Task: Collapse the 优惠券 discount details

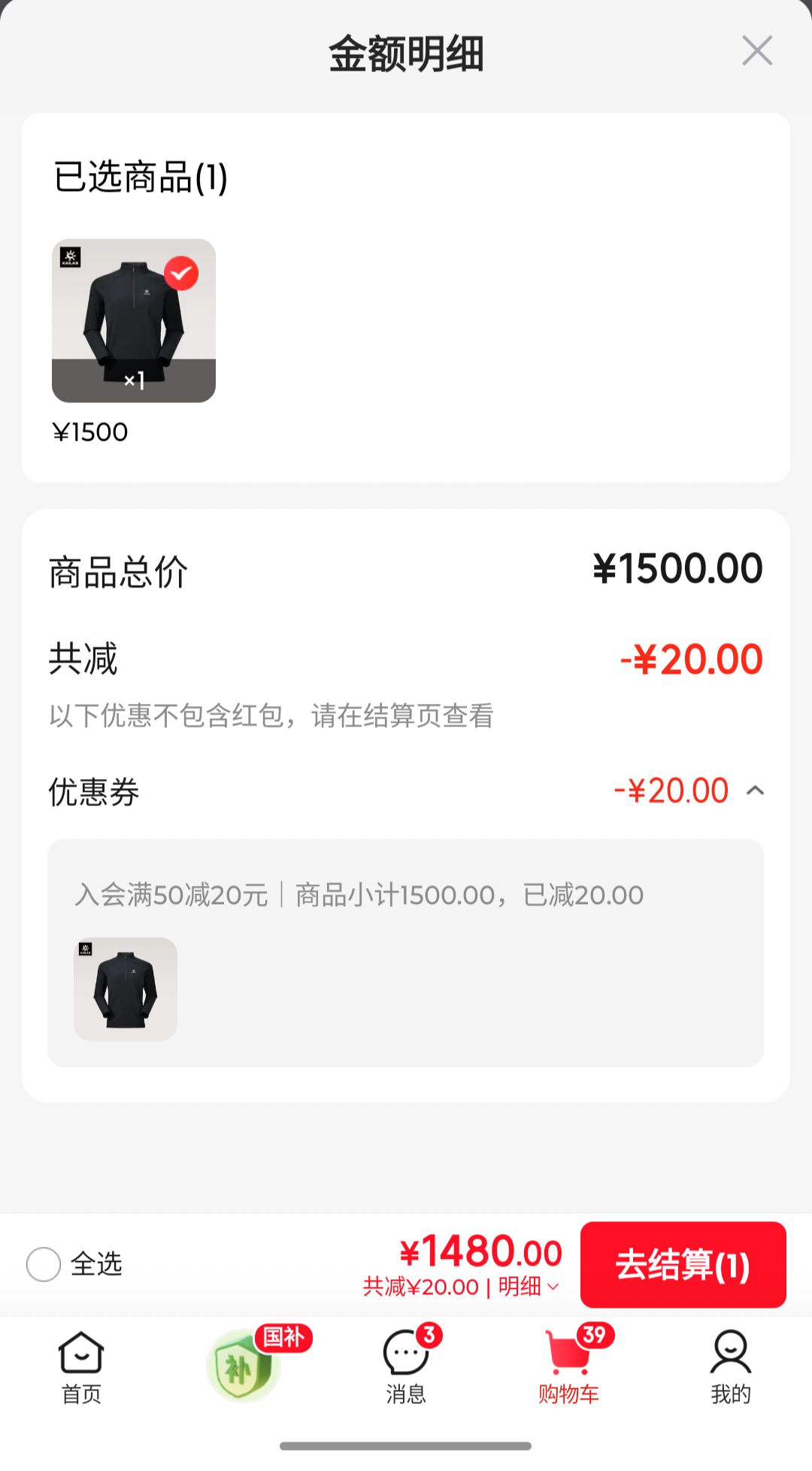Action: click(755, 790)
